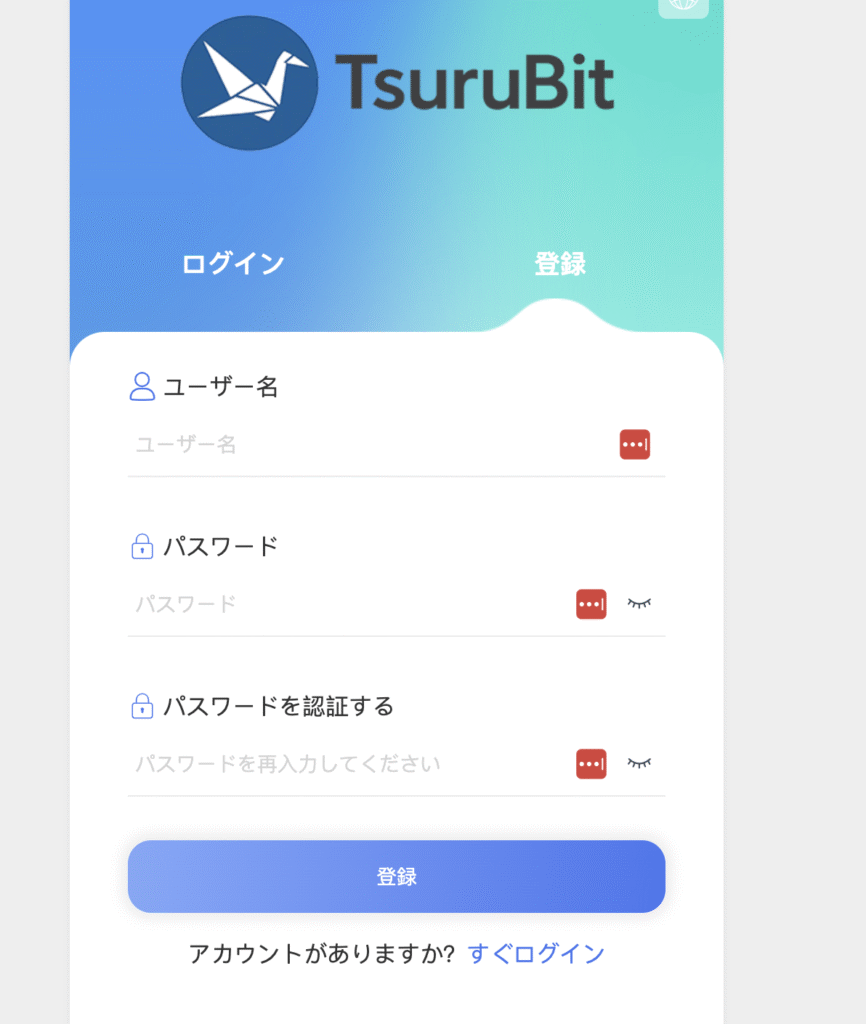Follow the すぐログイン link
866x1024 pixels.
coord(536,954)
